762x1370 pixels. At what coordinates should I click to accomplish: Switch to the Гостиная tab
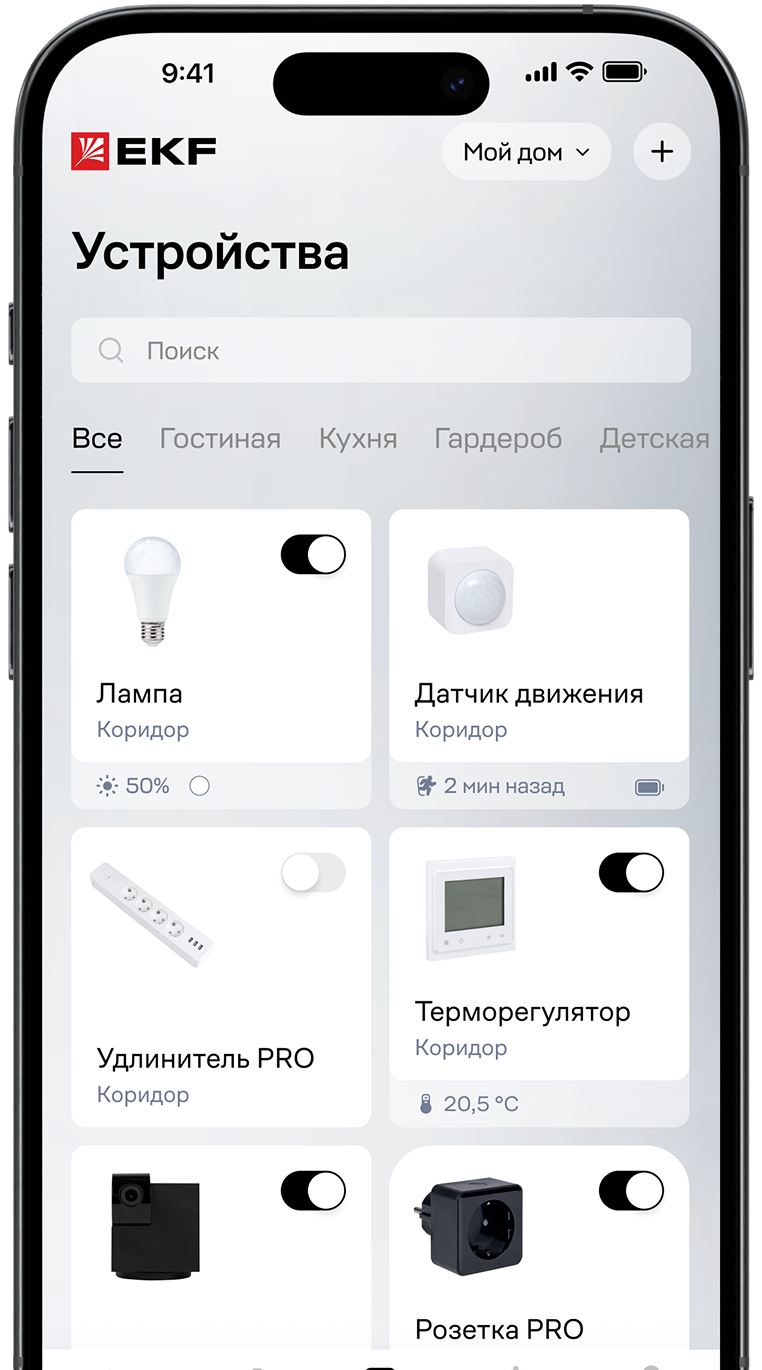[220, 439]
